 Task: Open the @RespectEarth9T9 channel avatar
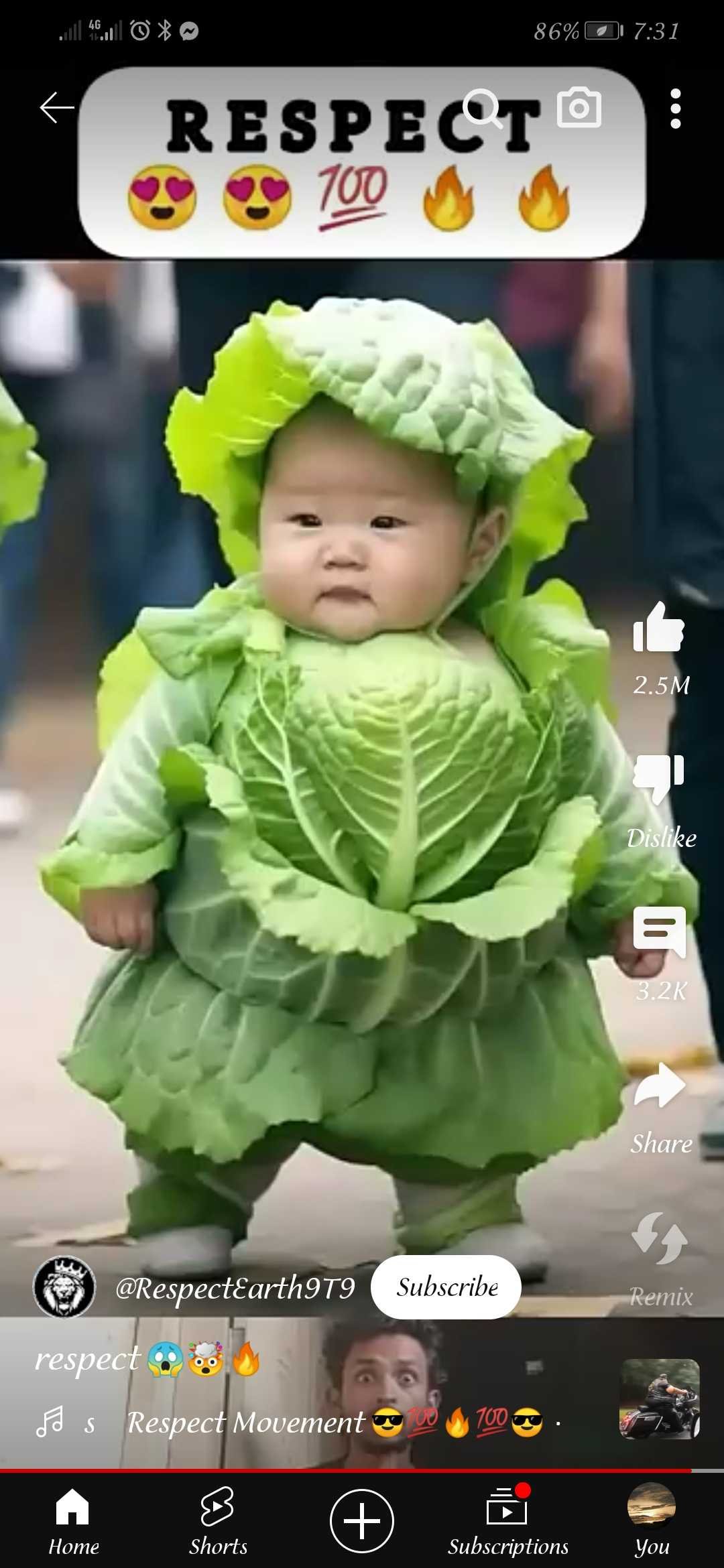click(x=64, y=1287)
